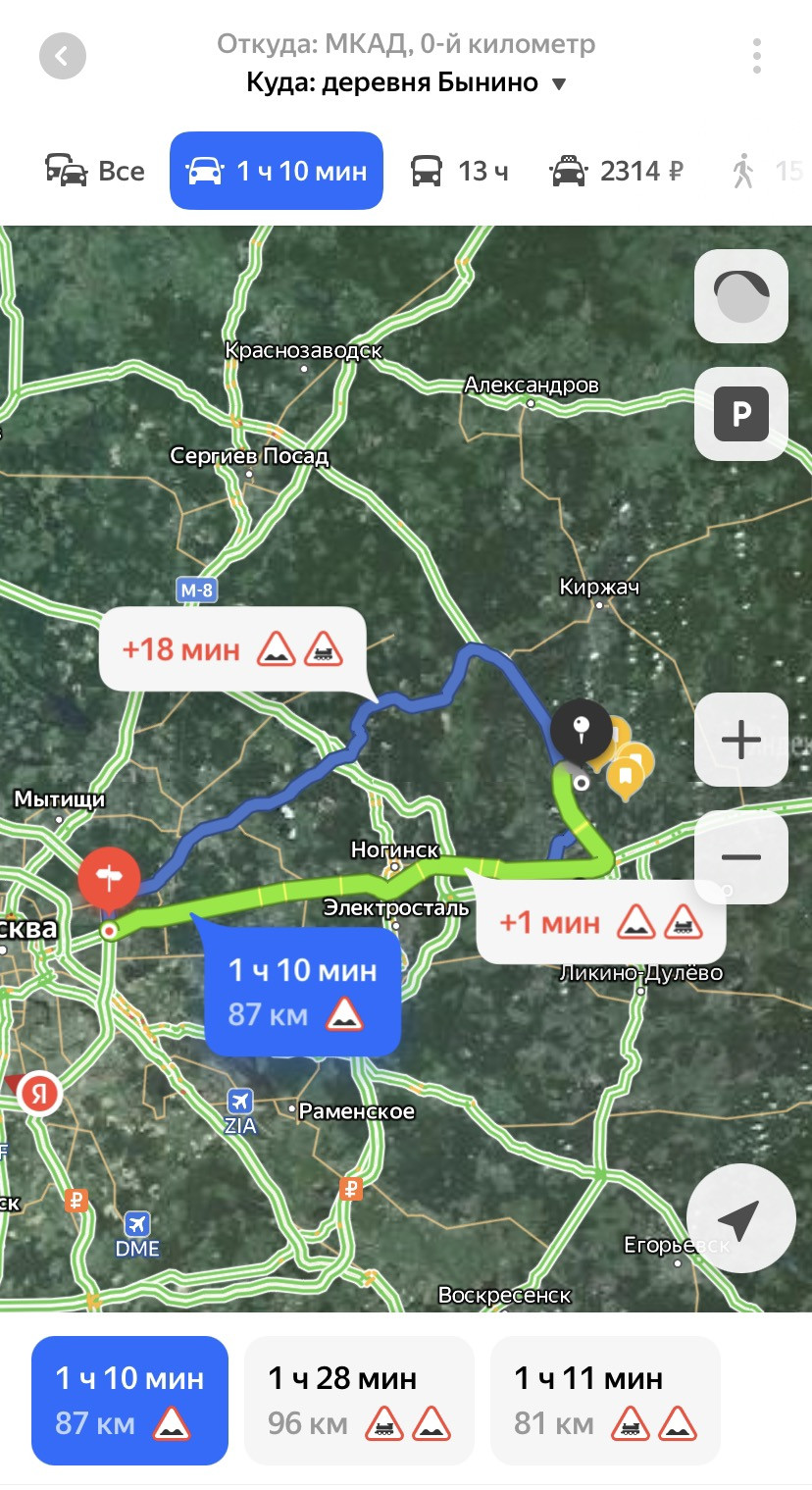Screen dimensions: 812x1490
Task: Open the three-dot overflow menu
Action: pos(756,57)
